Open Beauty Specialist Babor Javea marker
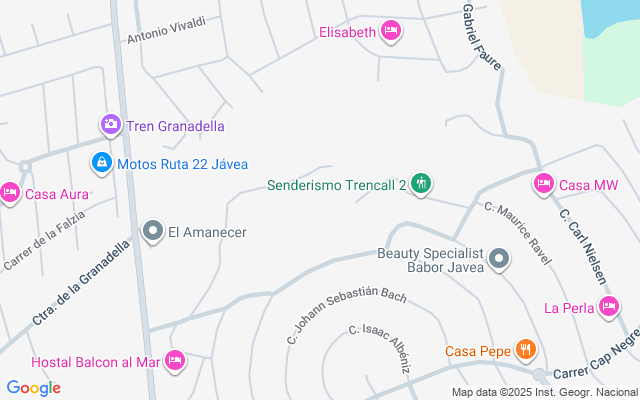This screenshot has height=400, width=640. point(500,261)
